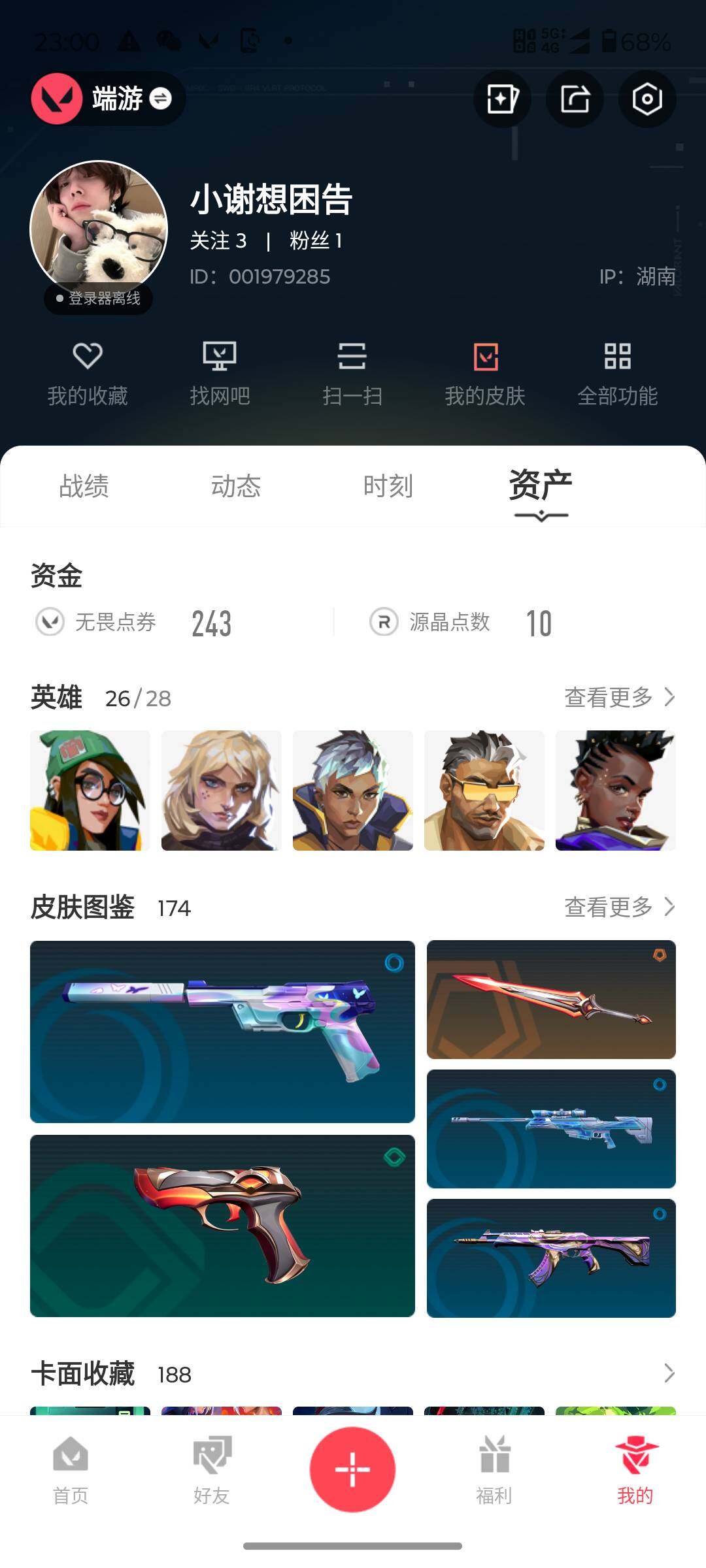Switch to the 战绩 tab
The width and height of the screenshot is (706, 1568).
coord(84,487)
